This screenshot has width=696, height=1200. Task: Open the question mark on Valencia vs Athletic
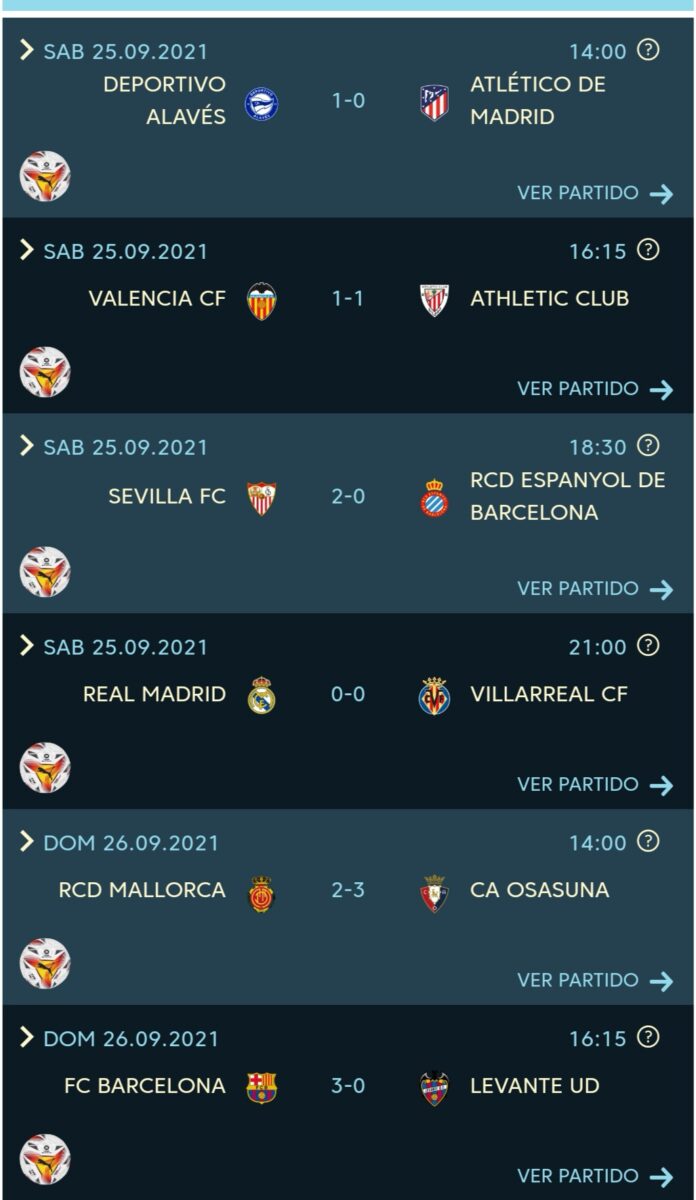648,250
